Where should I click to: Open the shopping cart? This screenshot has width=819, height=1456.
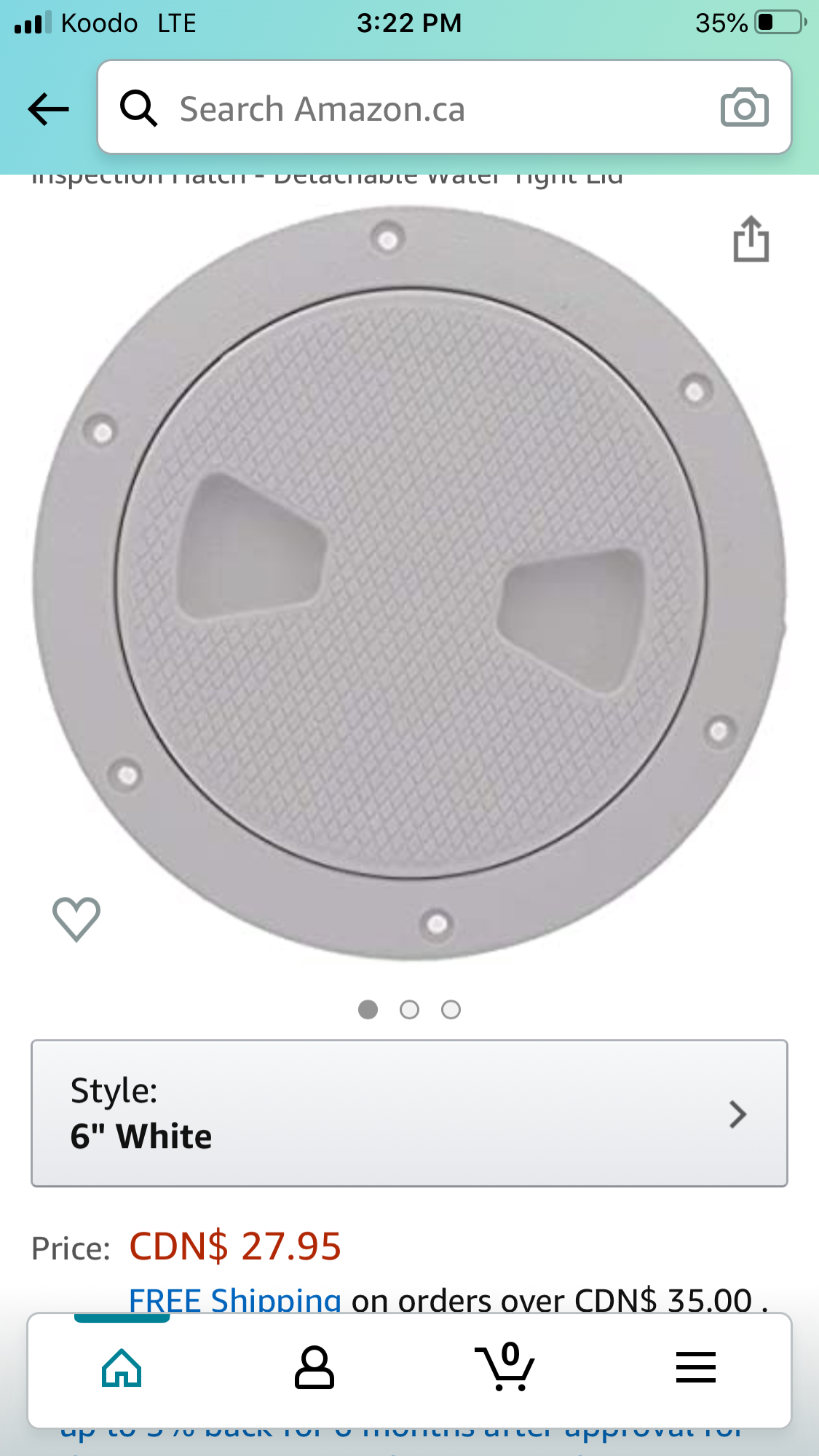coord(505,1366)
